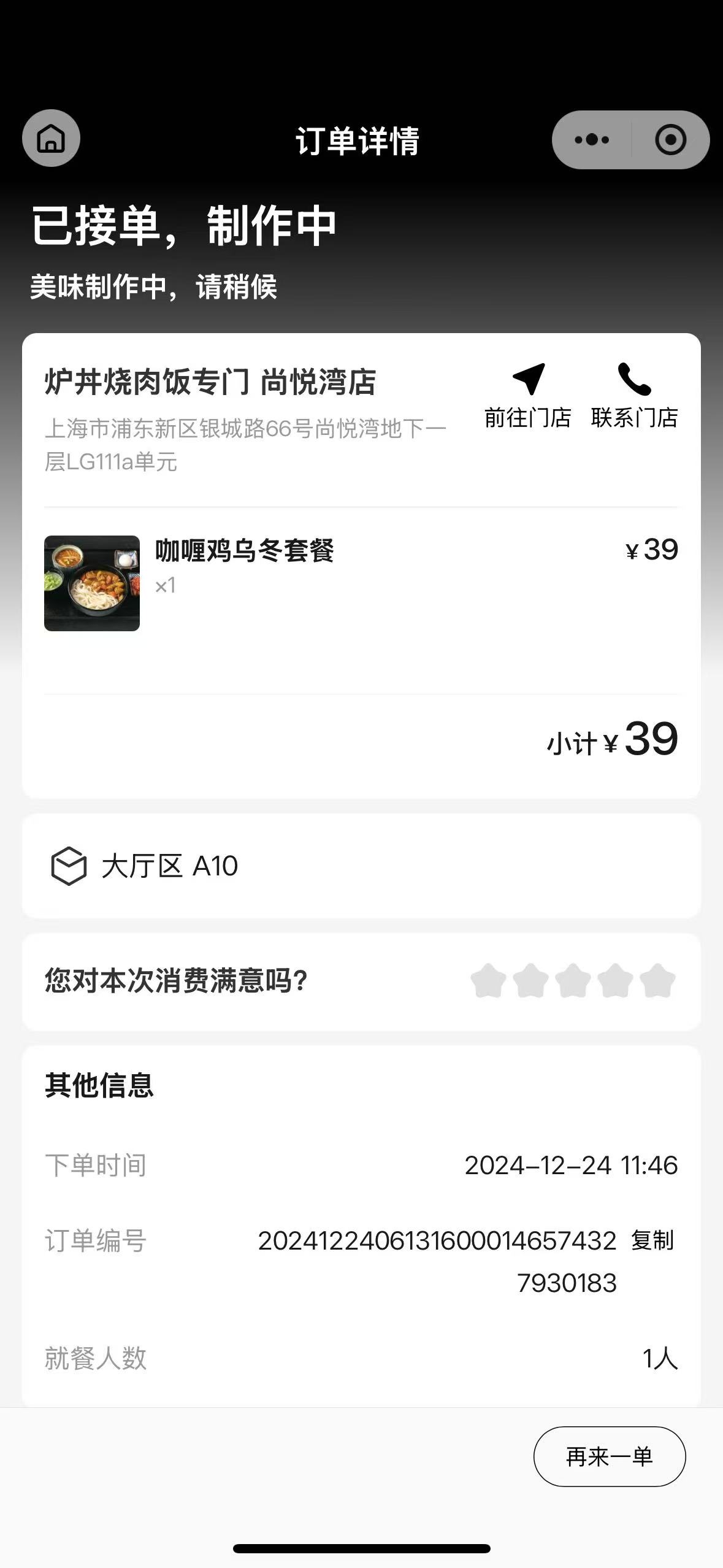Give the order three stars
Screen dimensions: 723x1568
click(573, 980)
